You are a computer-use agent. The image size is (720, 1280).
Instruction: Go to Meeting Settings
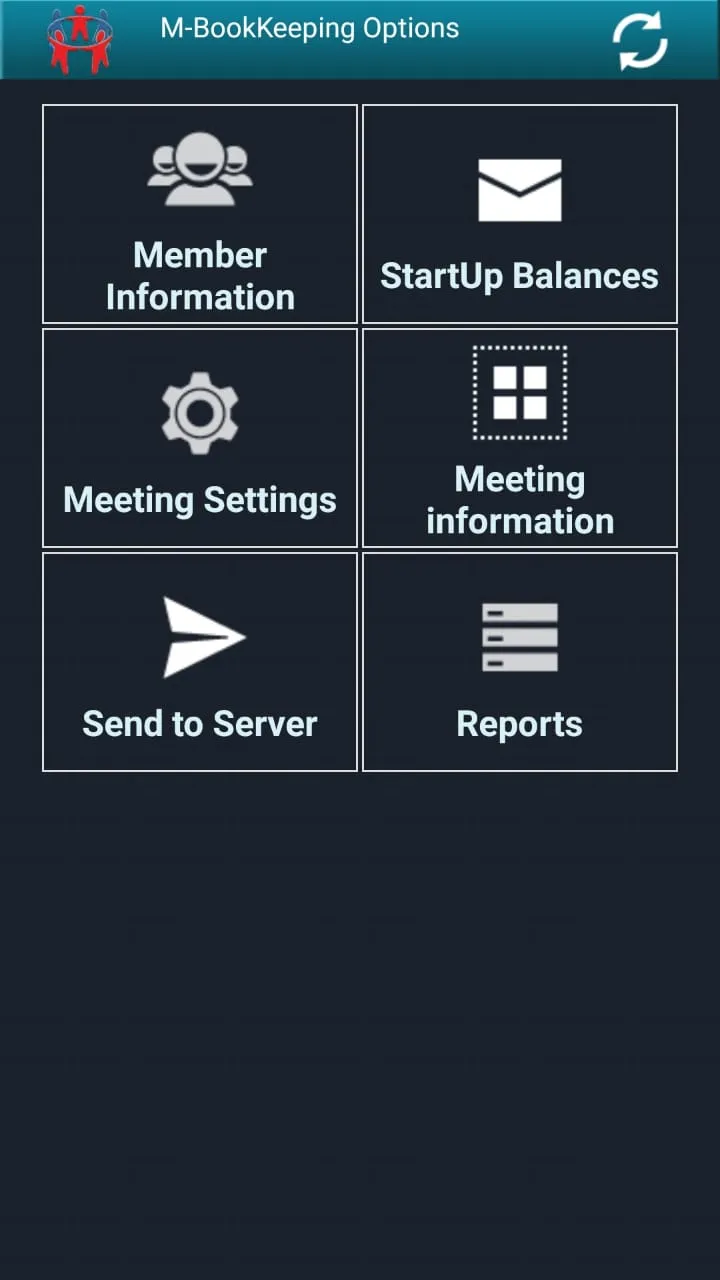[x=200, y=438]
